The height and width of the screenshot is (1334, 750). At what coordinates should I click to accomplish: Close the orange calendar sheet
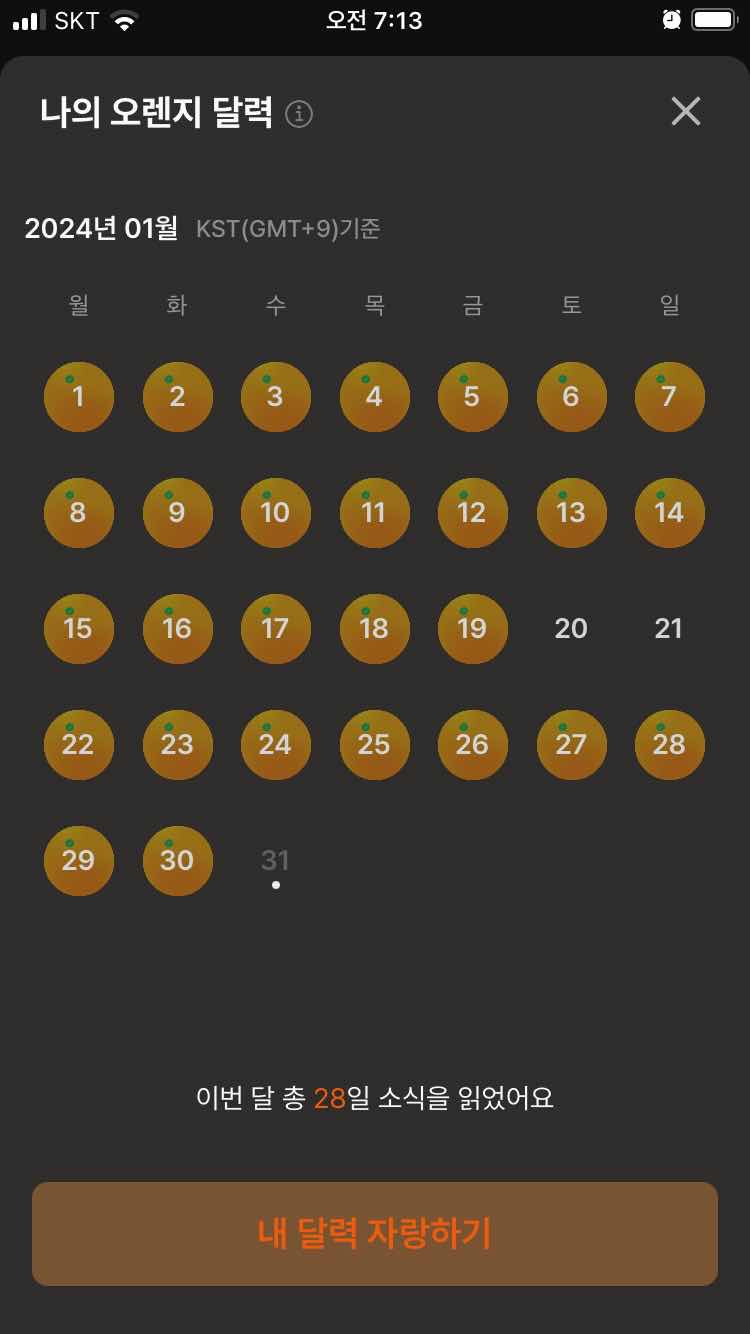click(x=685, y=111)
